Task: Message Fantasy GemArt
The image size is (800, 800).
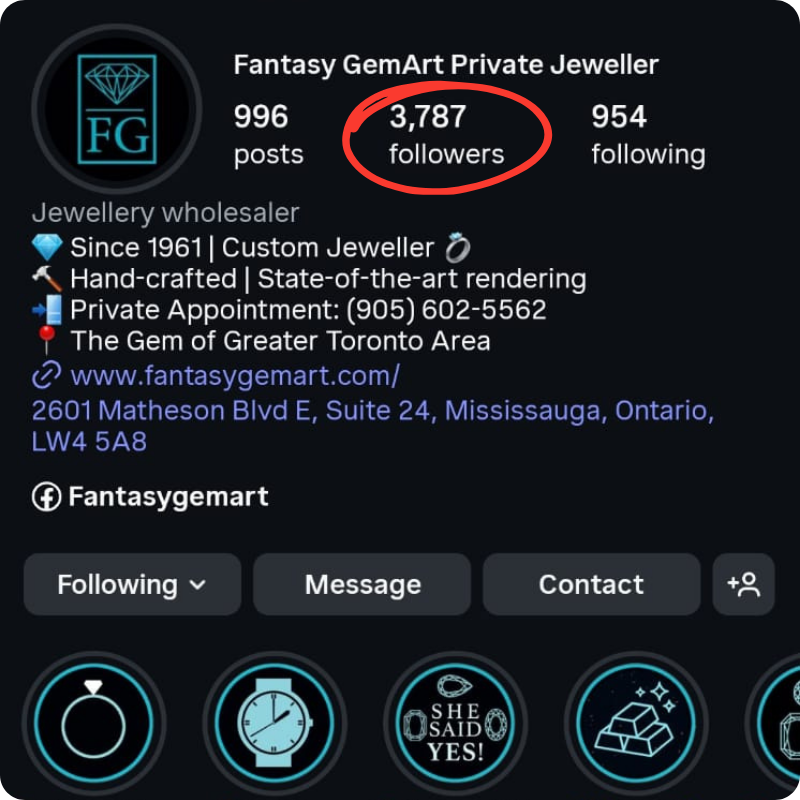Action: [362, 584]
